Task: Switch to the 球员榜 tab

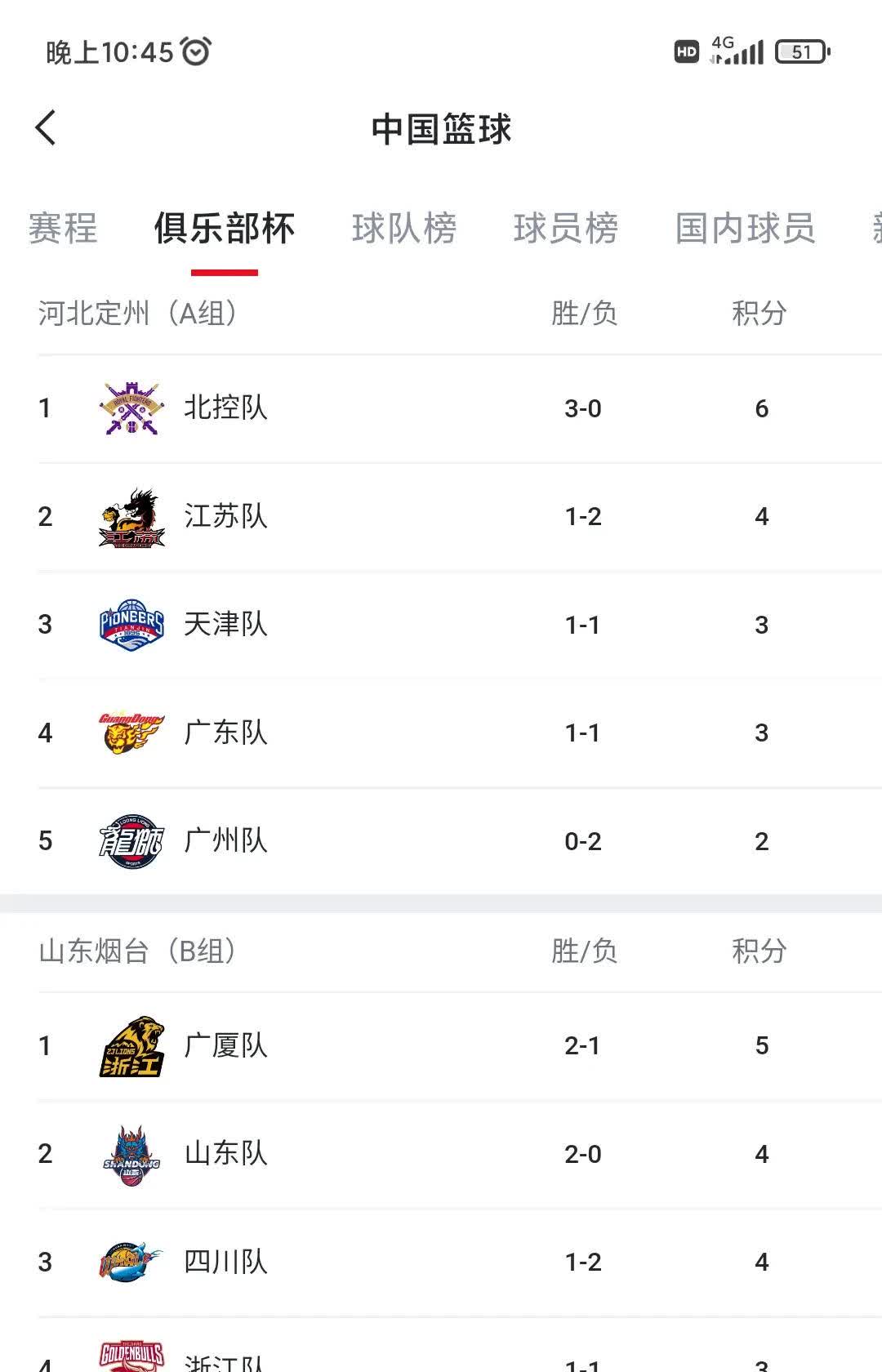Action: 567,229
